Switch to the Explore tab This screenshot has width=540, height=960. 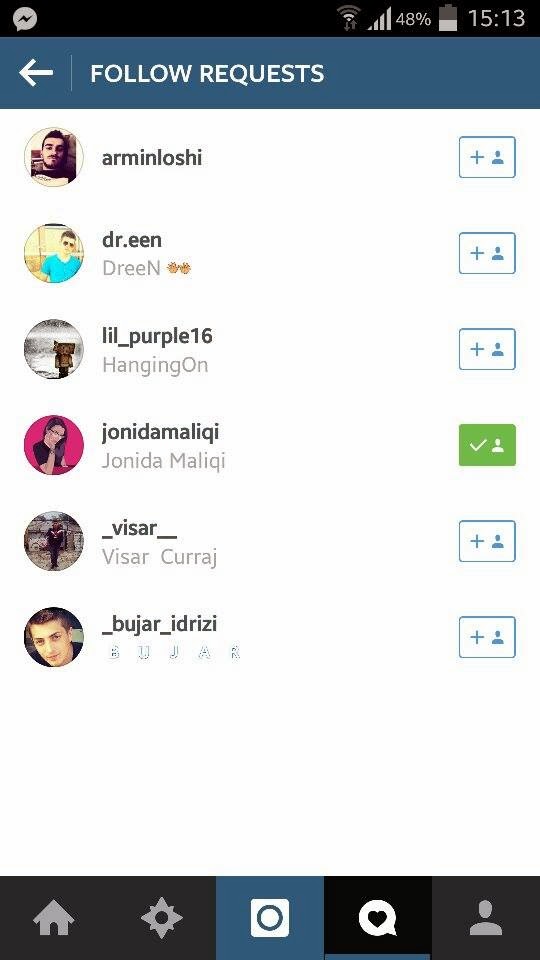click(162, 918)
